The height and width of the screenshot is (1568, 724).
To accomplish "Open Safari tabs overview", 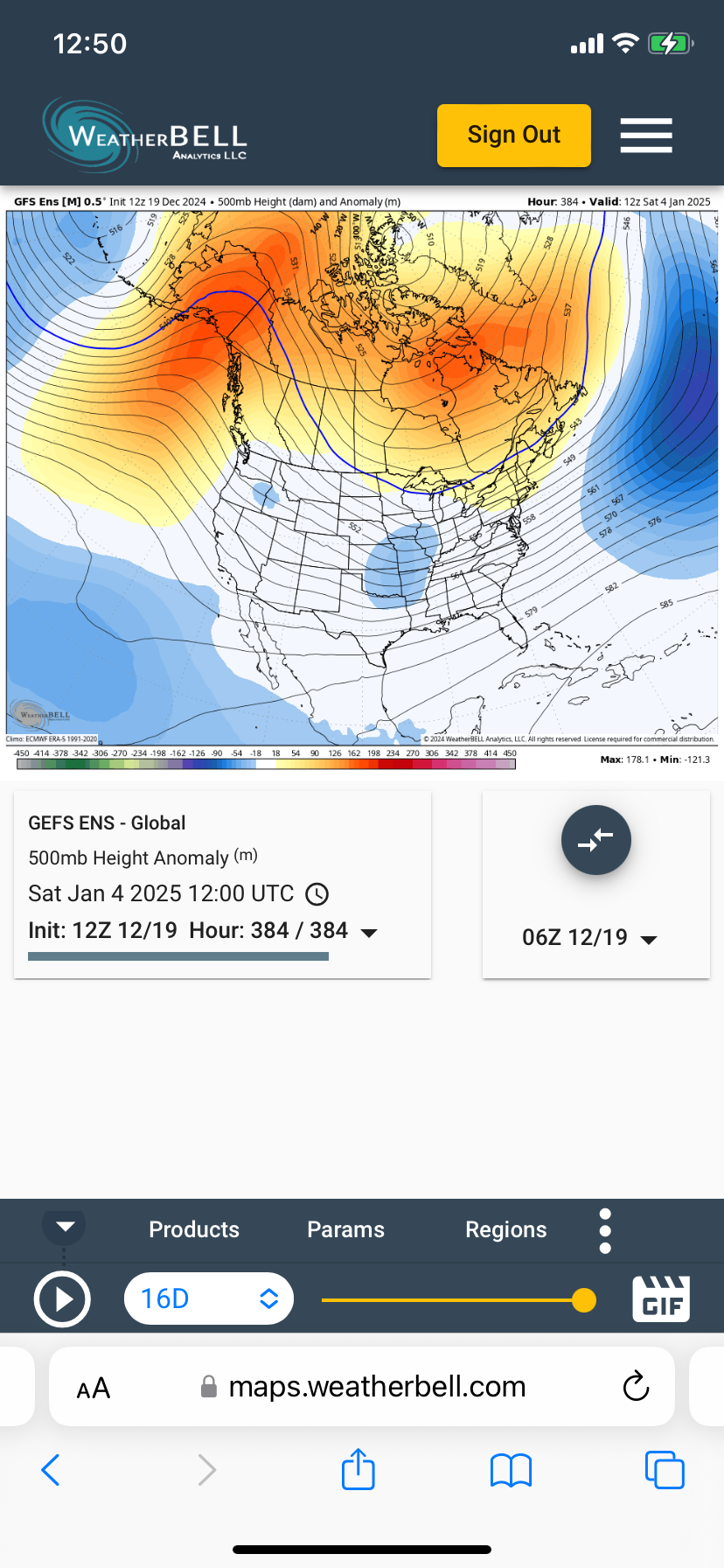I will pyautogui.click(x=665, y=1469).
